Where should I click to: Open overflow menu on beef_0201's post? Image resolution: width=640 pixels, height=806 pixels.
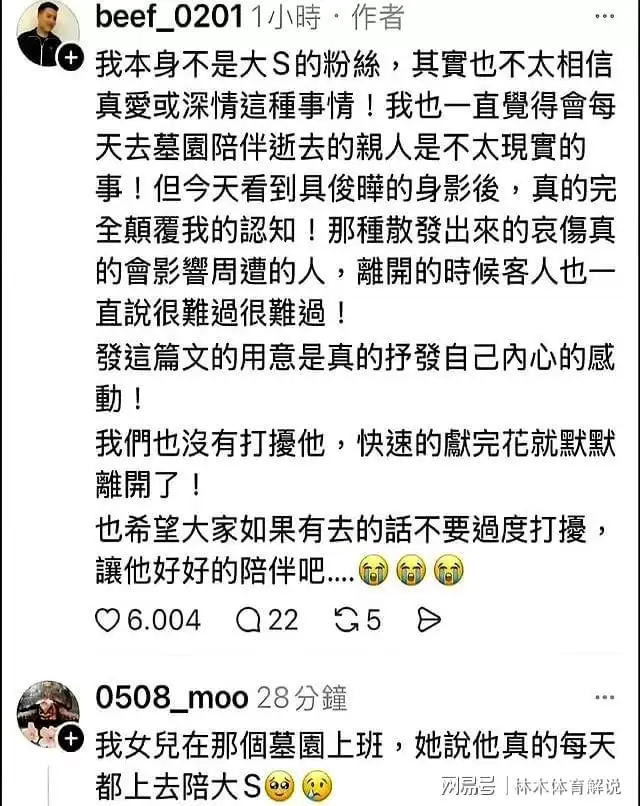[x=603, y=19]
